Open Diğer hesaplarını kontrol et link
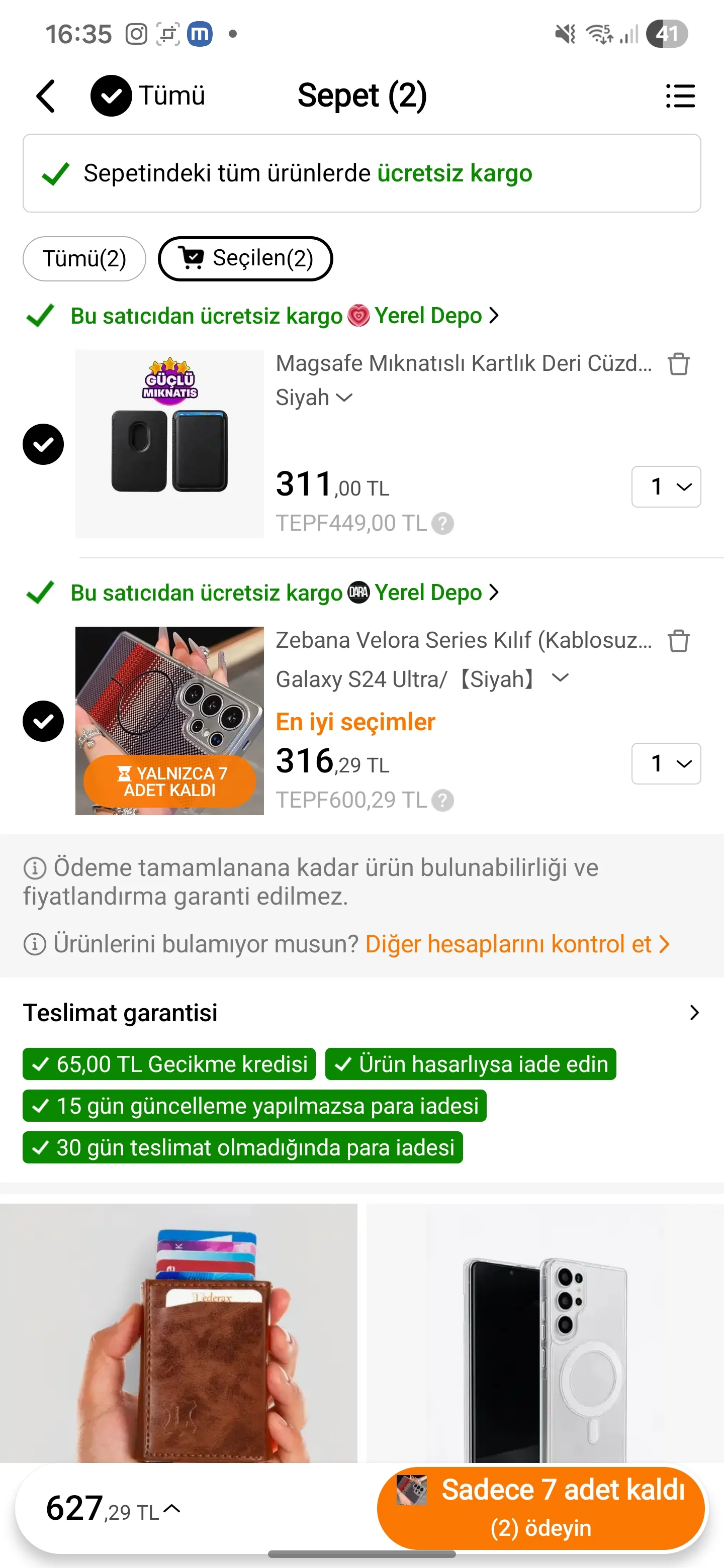 [517, 944]
